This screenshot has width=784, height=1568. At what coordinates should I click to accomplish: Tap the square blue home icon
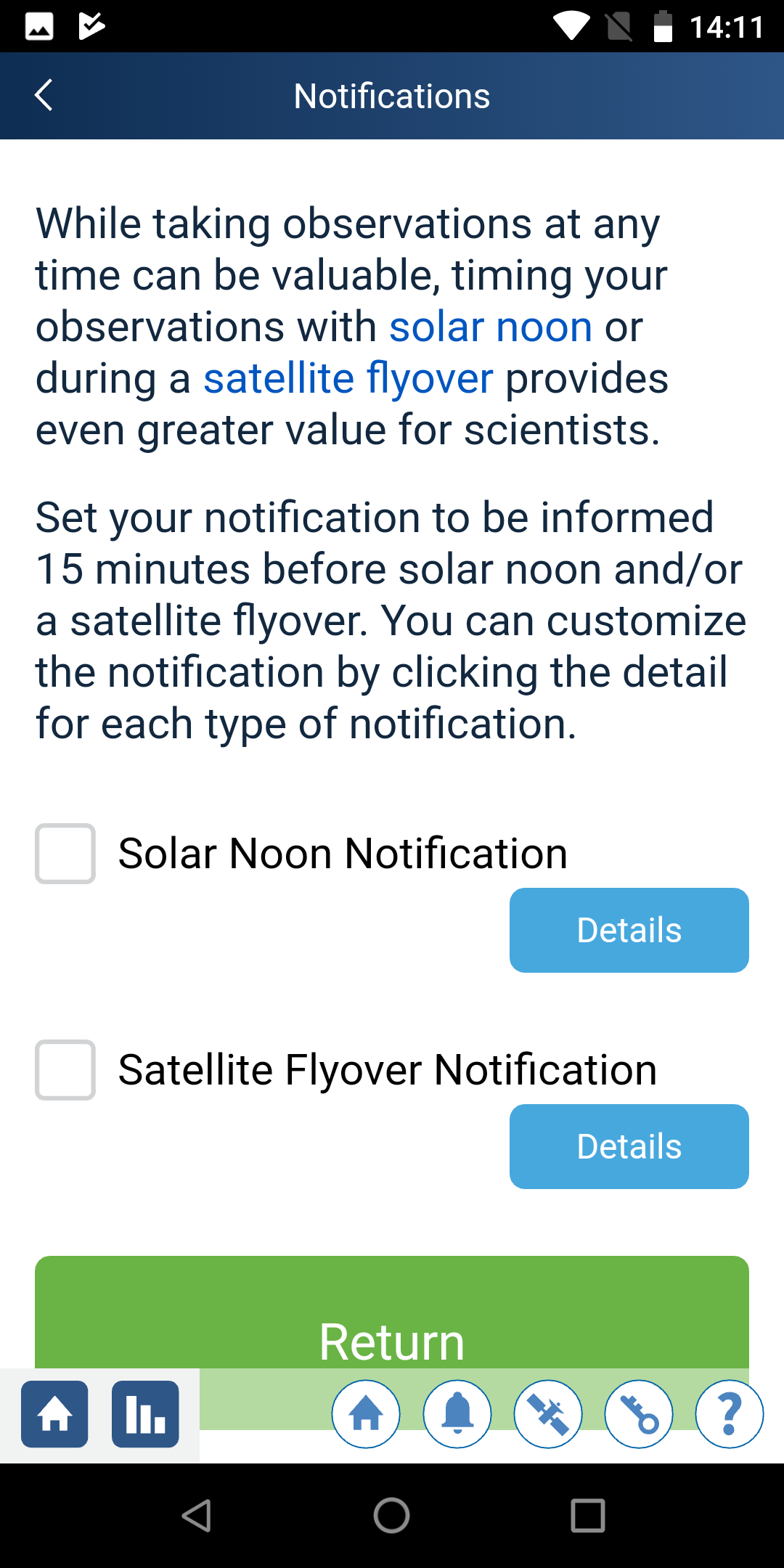54,1414
